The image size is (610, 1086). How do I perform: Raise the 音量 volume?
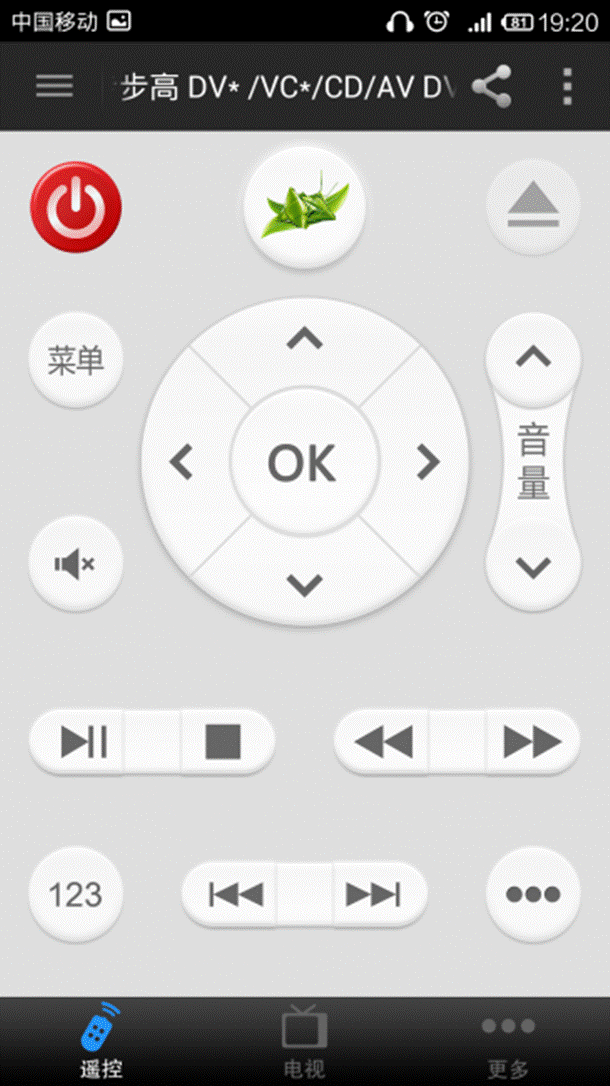(532, 357)
